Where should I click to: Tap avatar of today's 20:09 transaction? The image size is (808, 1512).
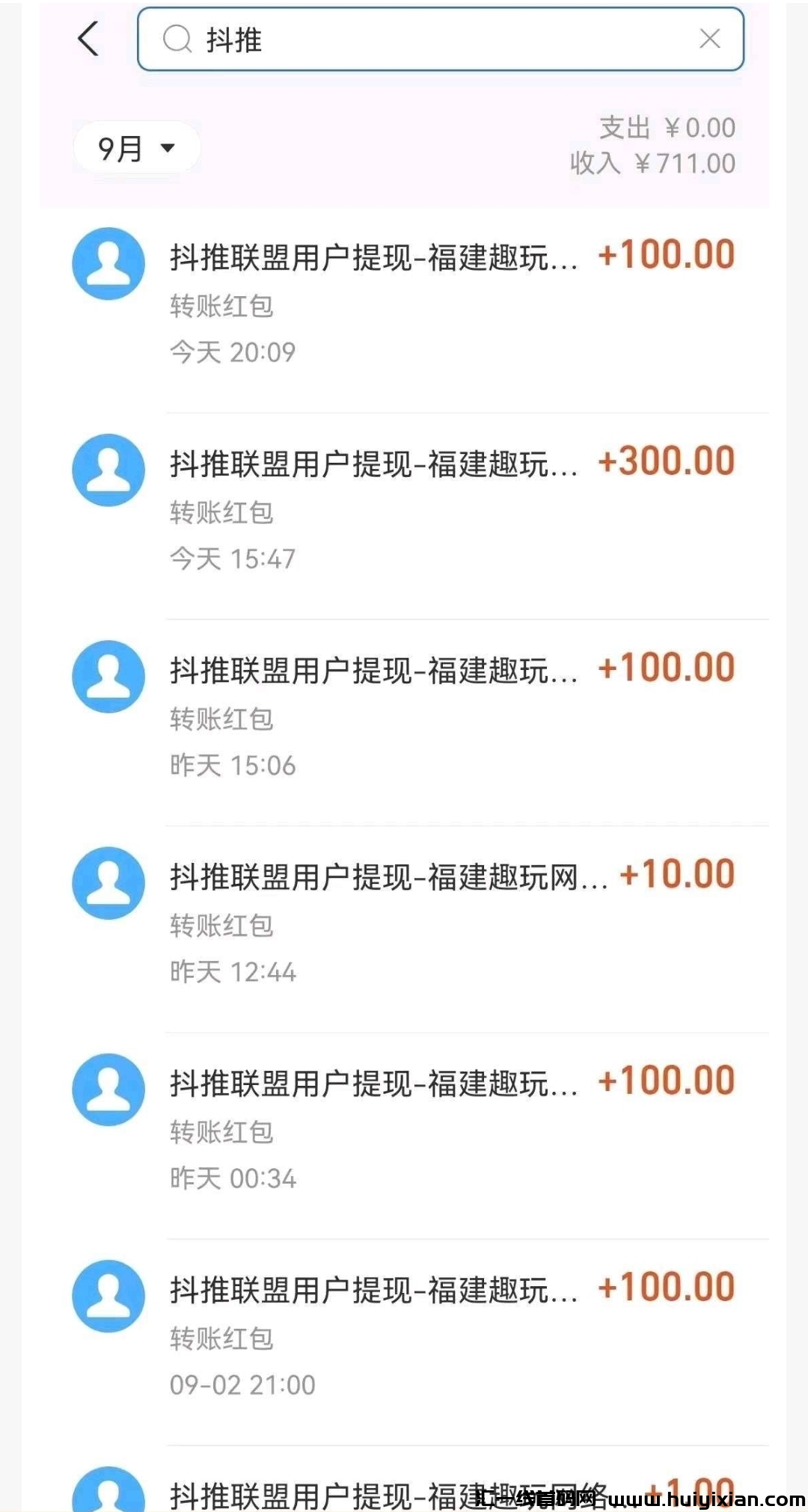(x=108, y=264)
